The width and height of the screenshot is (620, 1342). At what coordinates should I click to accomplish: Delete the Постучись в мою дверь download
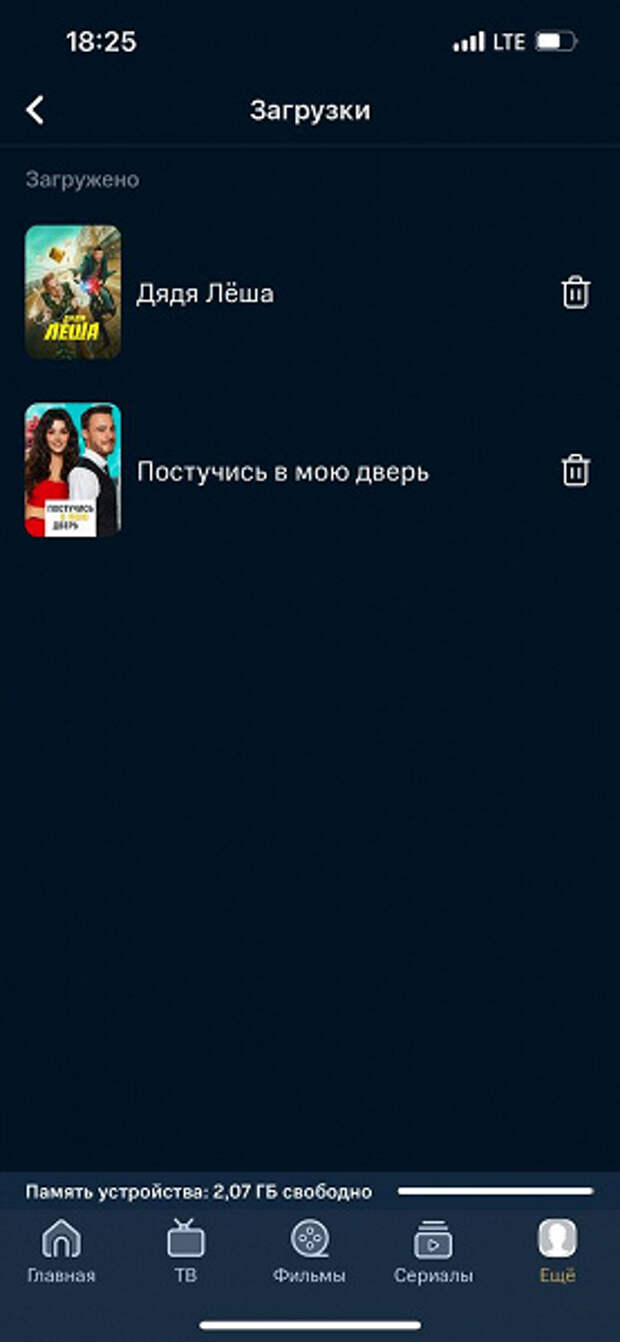click(x=575, y=470)
